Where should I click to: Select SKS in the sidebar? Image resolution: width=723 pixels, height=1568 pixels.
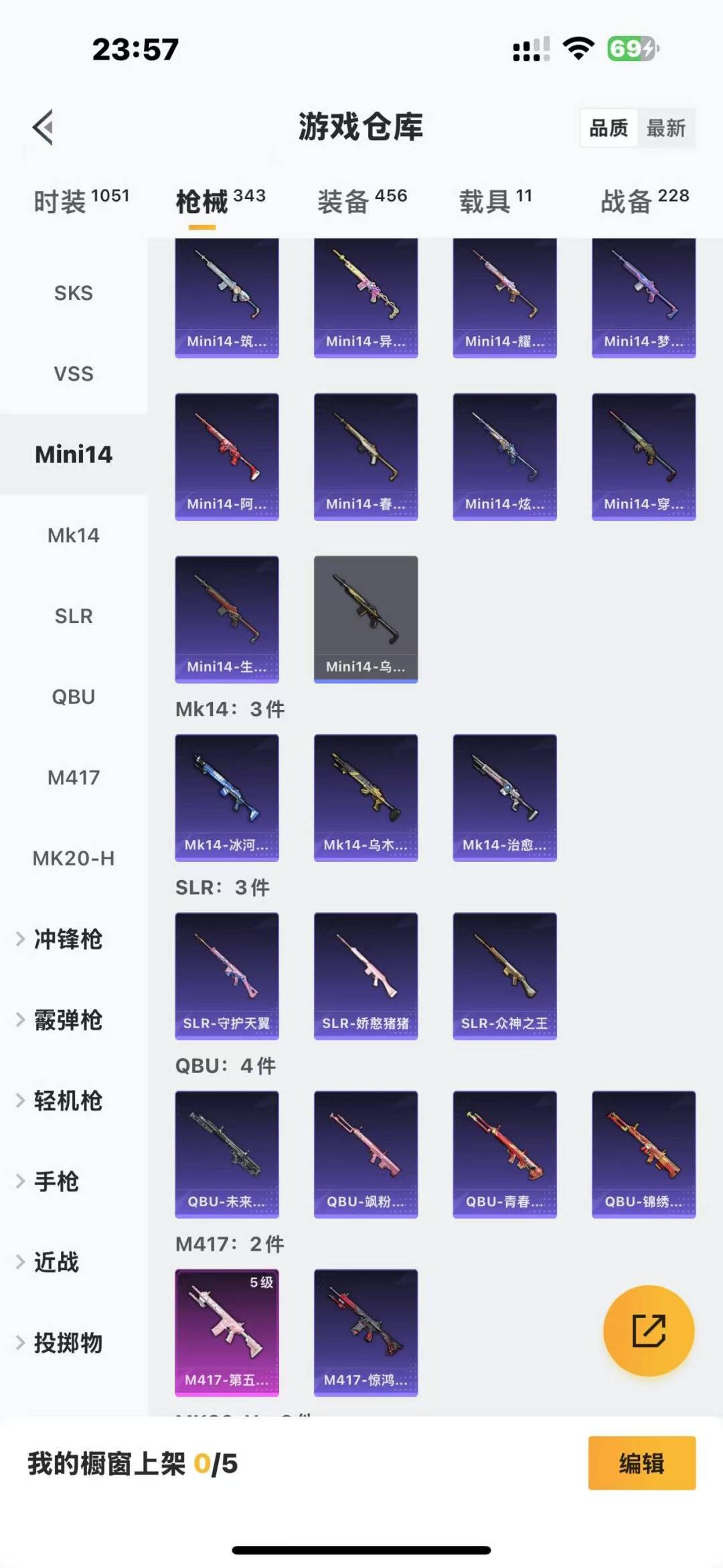click(74, 293)
